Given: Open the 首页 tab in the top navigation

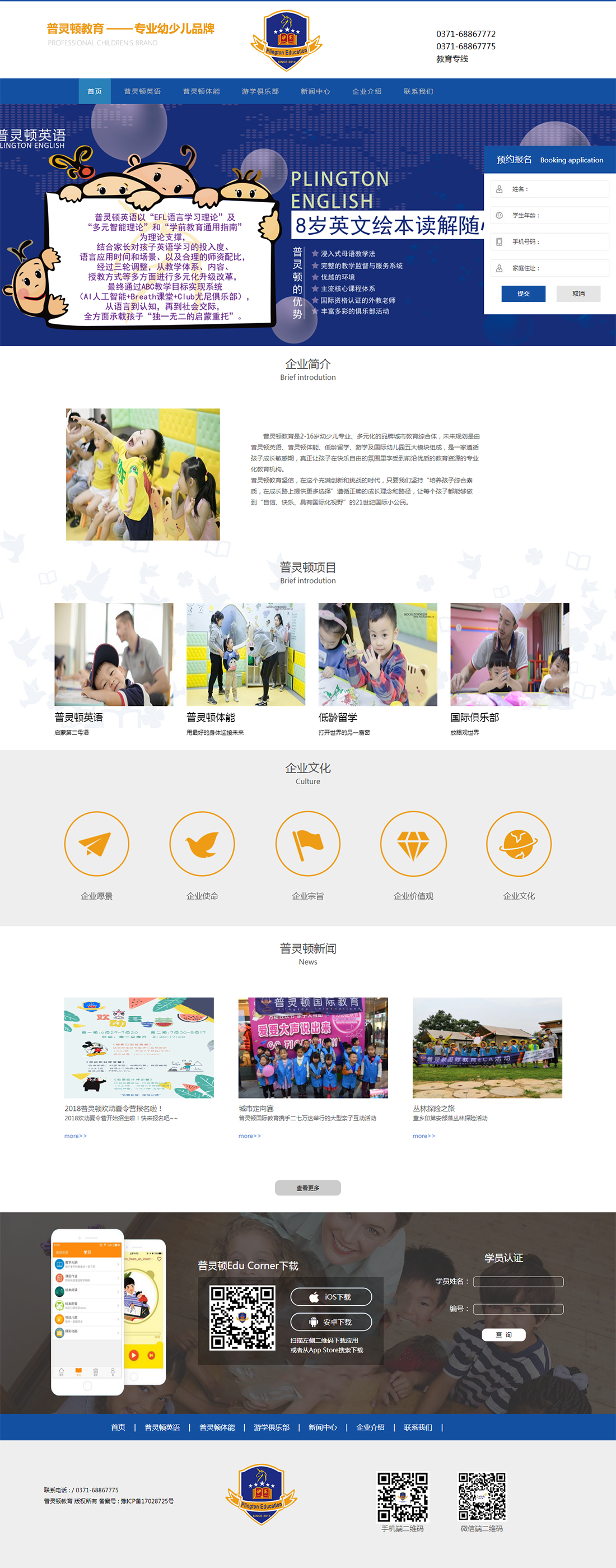Looking at the screenshot, I should tap(94, 91).
